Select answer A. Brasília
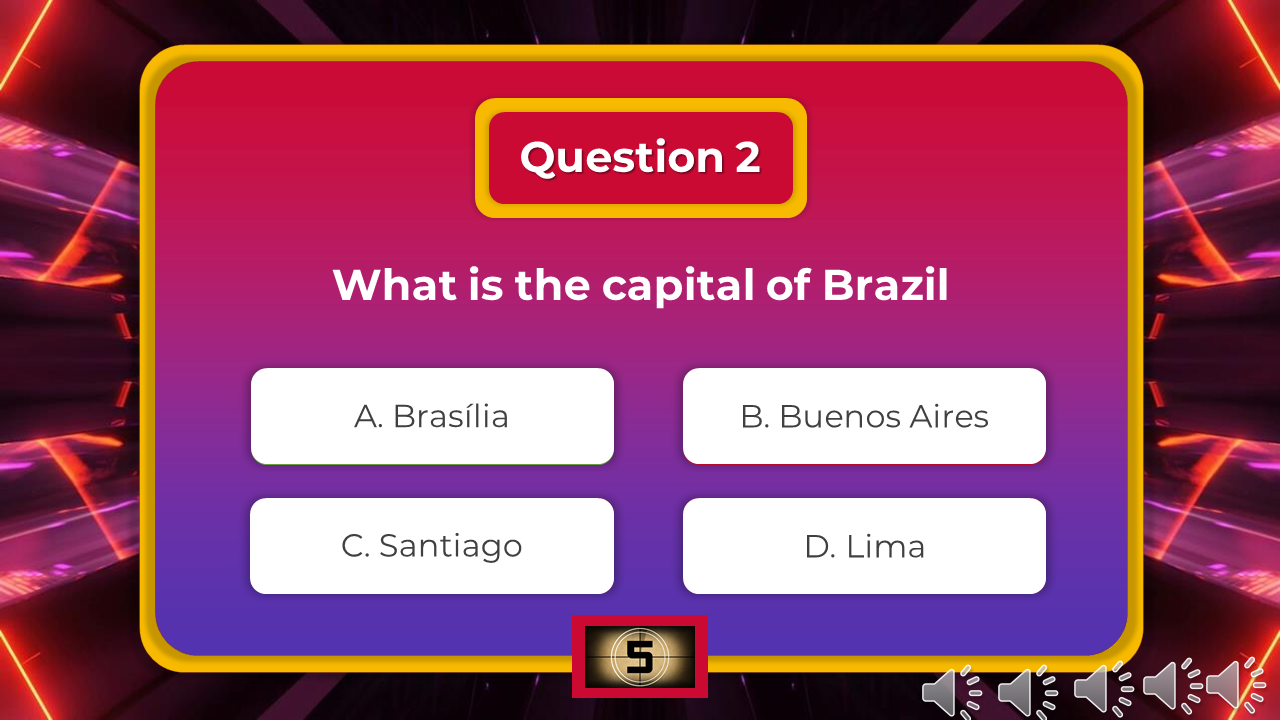The width and height of the screenshot is (1280, 720). click(x=432, y=416)
